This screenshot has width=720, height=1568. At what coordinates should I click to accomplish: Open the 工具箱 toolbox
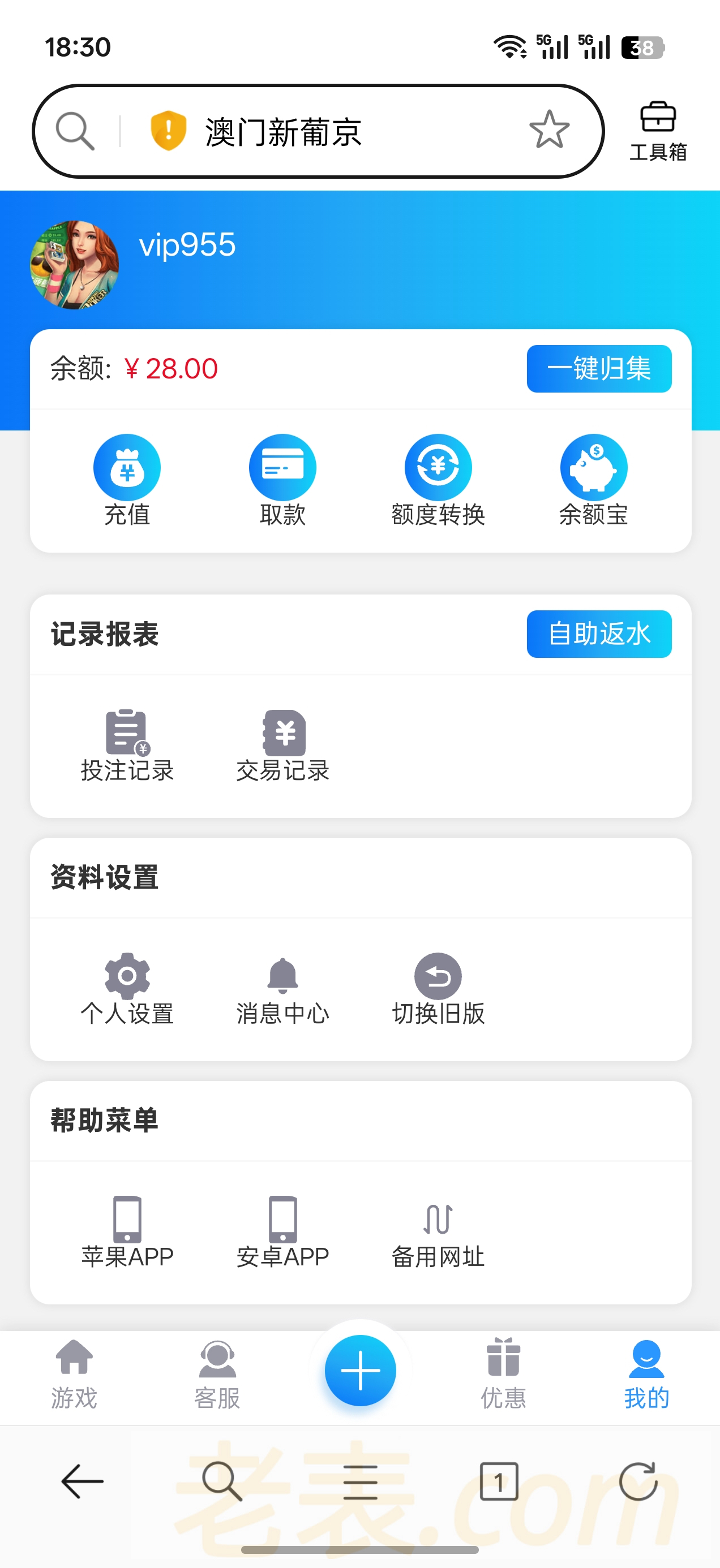[x=658, y=131]
